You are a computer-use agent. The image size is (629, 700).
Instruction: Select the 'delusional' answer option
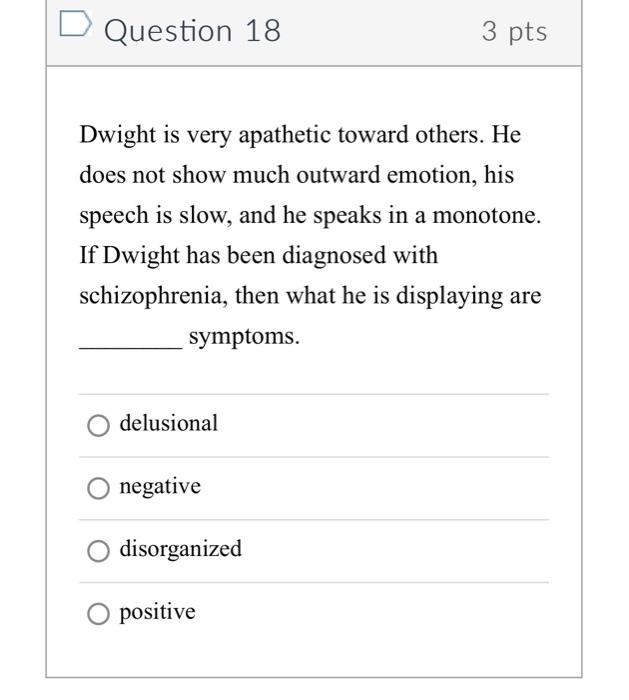(x=98, y=426)
